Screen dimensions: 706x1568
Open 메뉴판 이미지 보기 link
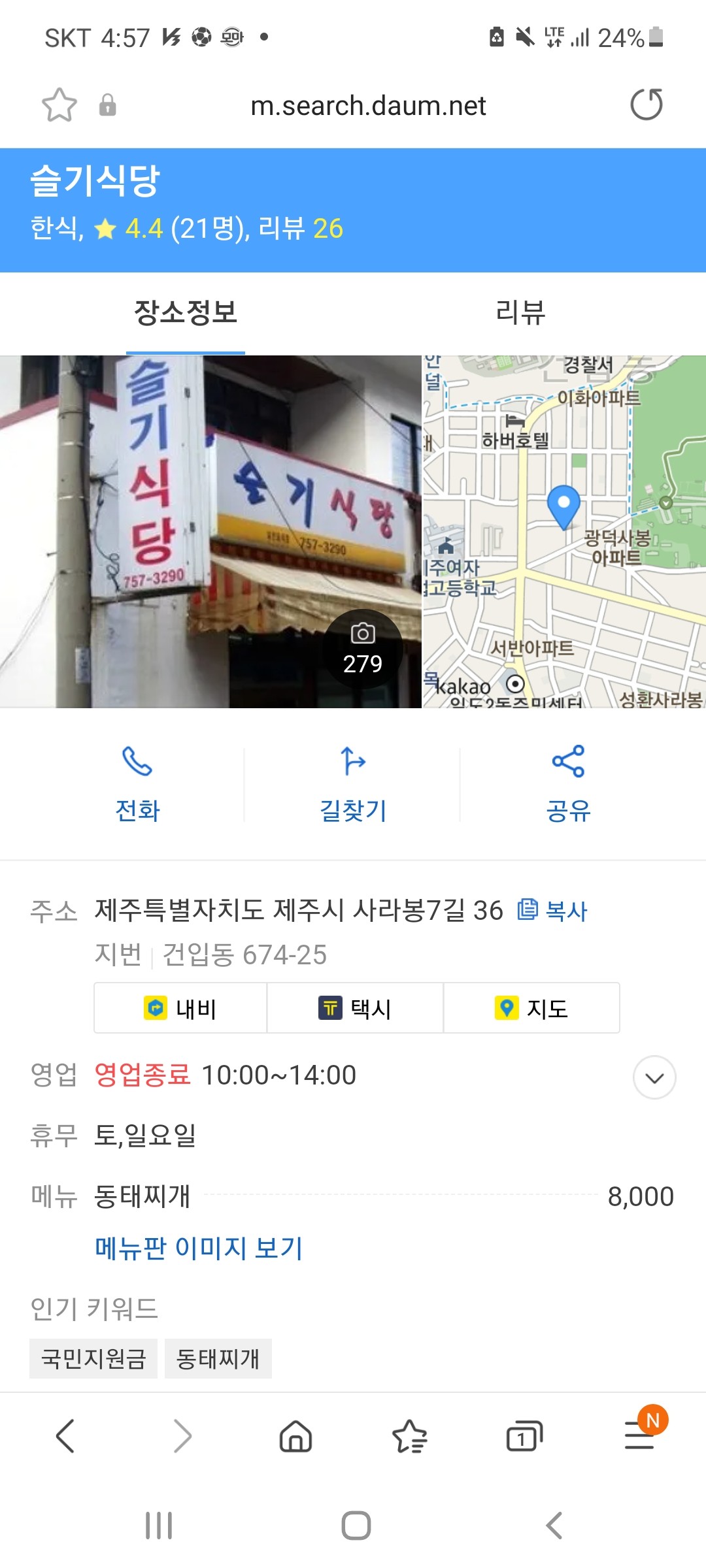[x=199, y=1248]
